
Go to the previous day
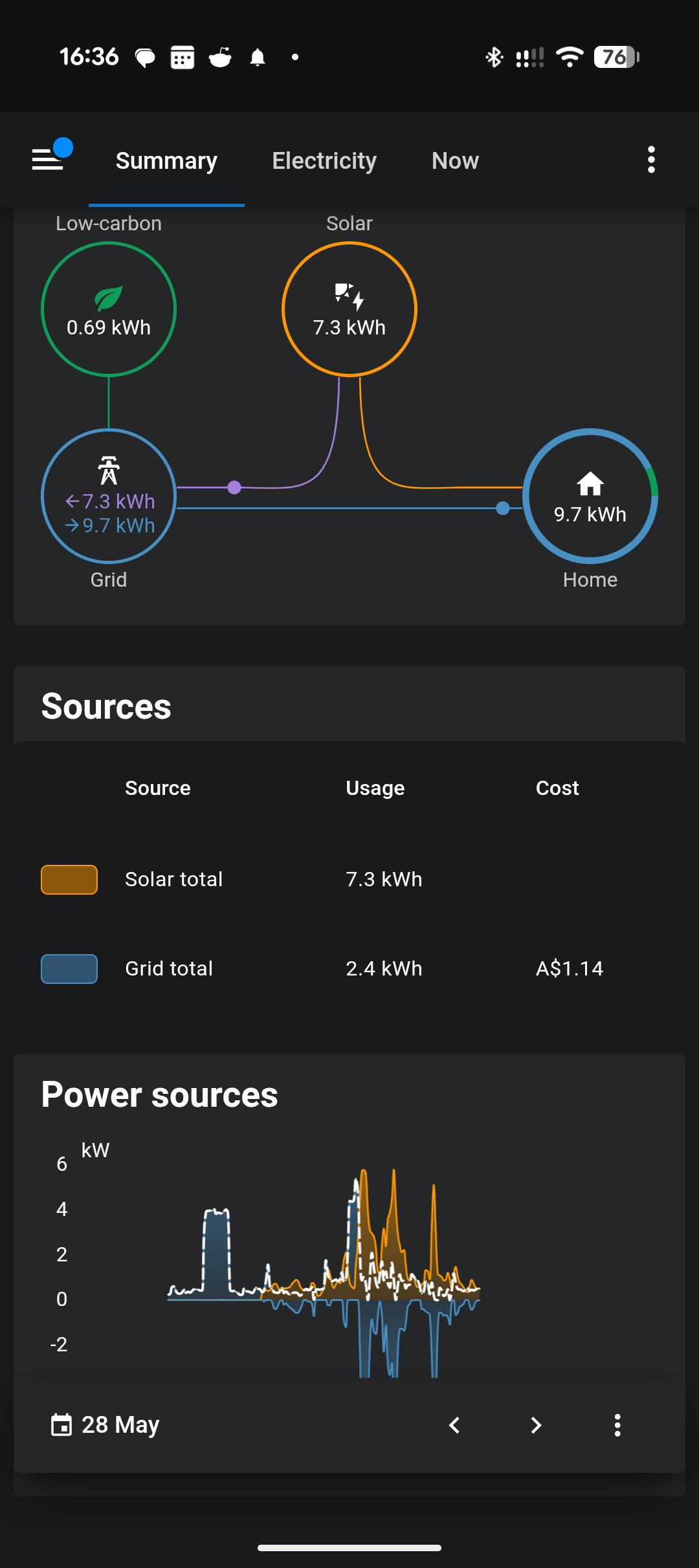point(455,1425)
